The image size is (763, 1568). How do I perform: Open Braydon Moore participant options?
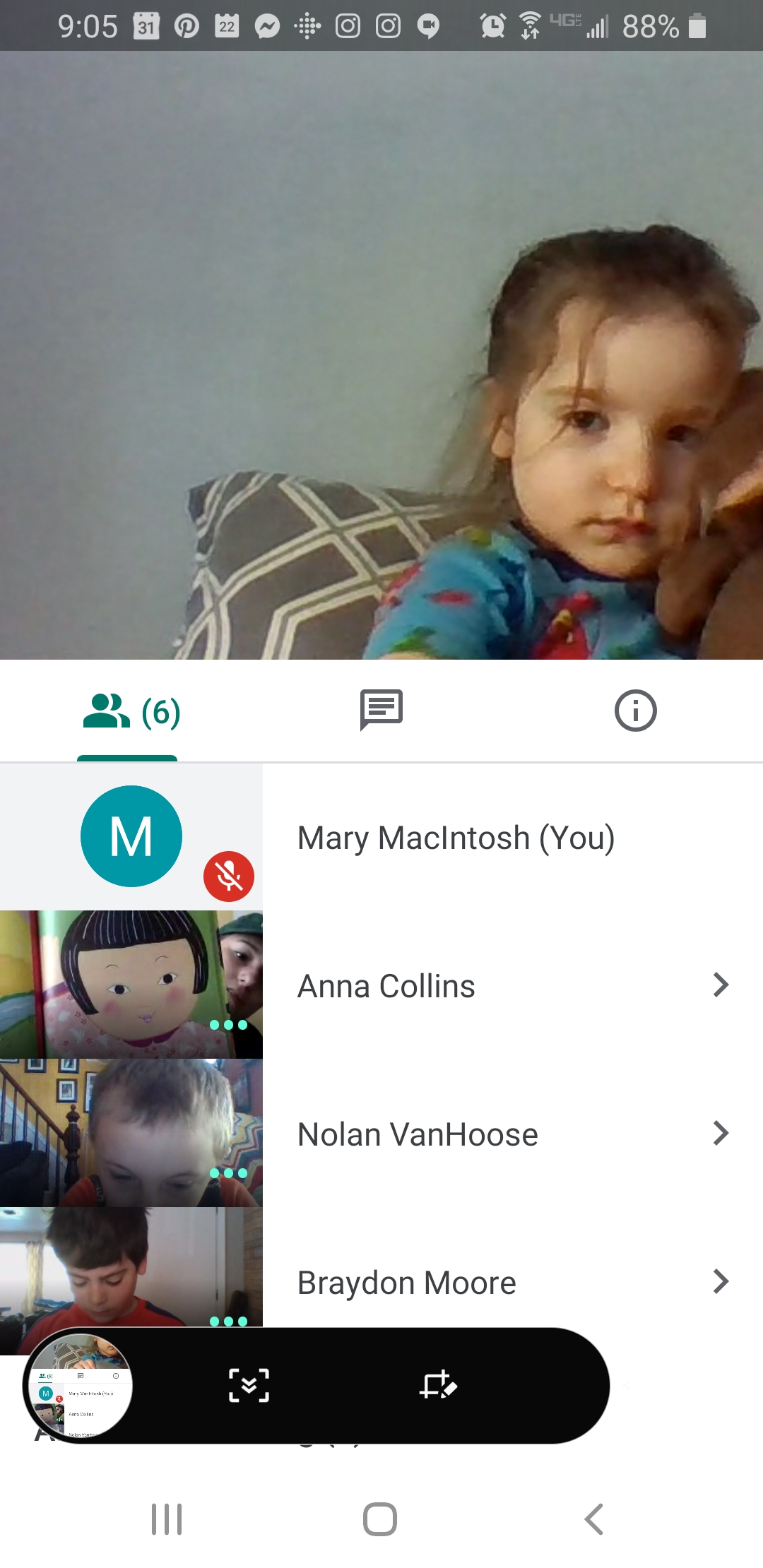(x=720, y=1281)
